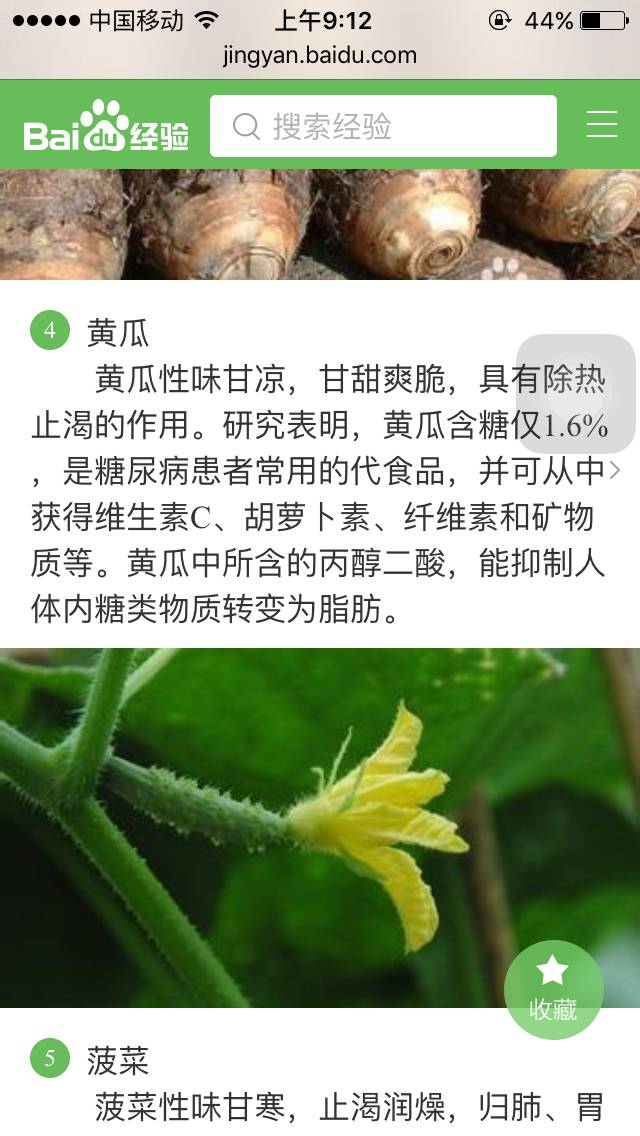This screenshot has height=1136, width=640.
Task: Tap the right chevron to next page
Action: (615, 470)
